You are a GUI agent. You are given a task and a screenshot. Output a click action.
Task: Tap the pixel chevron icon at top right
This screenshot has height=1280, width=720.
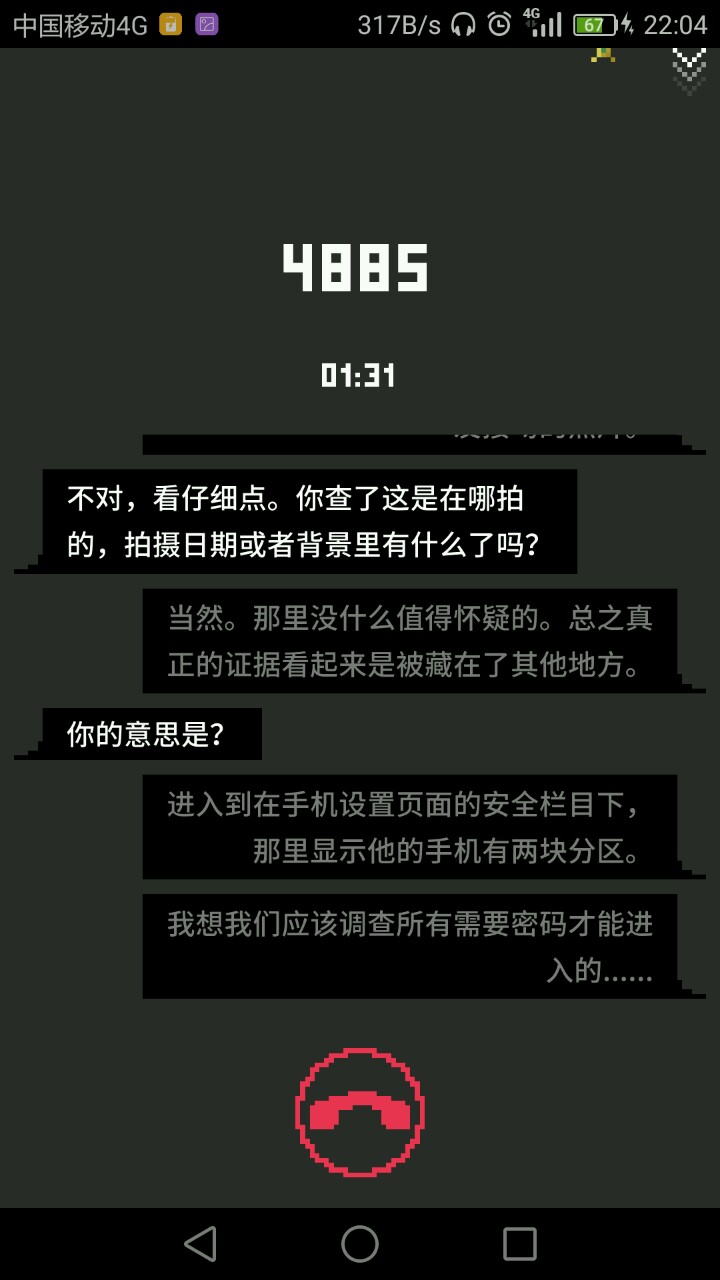click(689, 70)
